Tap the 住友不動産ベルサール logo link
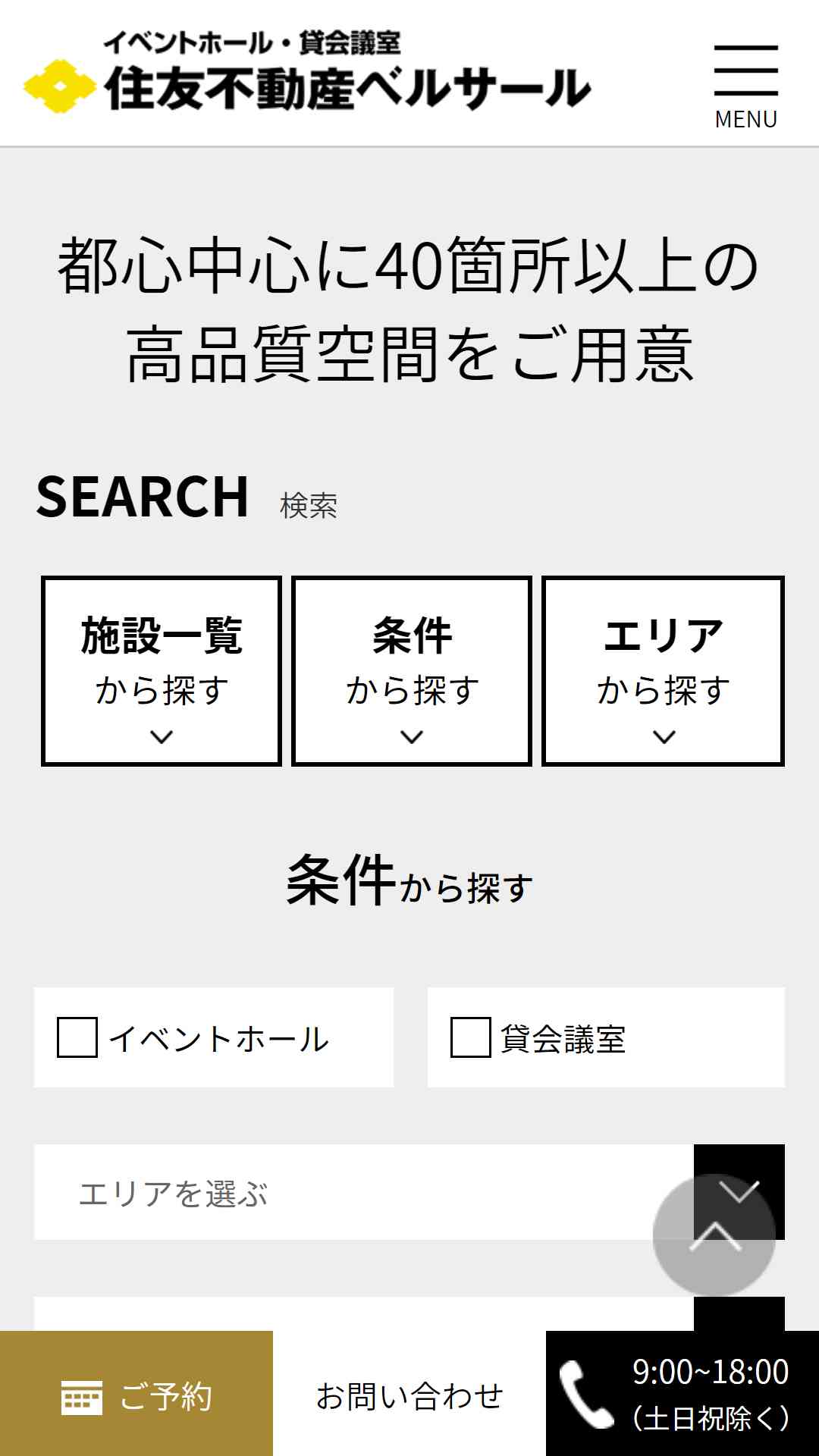This screenshot has width=819, height=1456. point(307,73)
